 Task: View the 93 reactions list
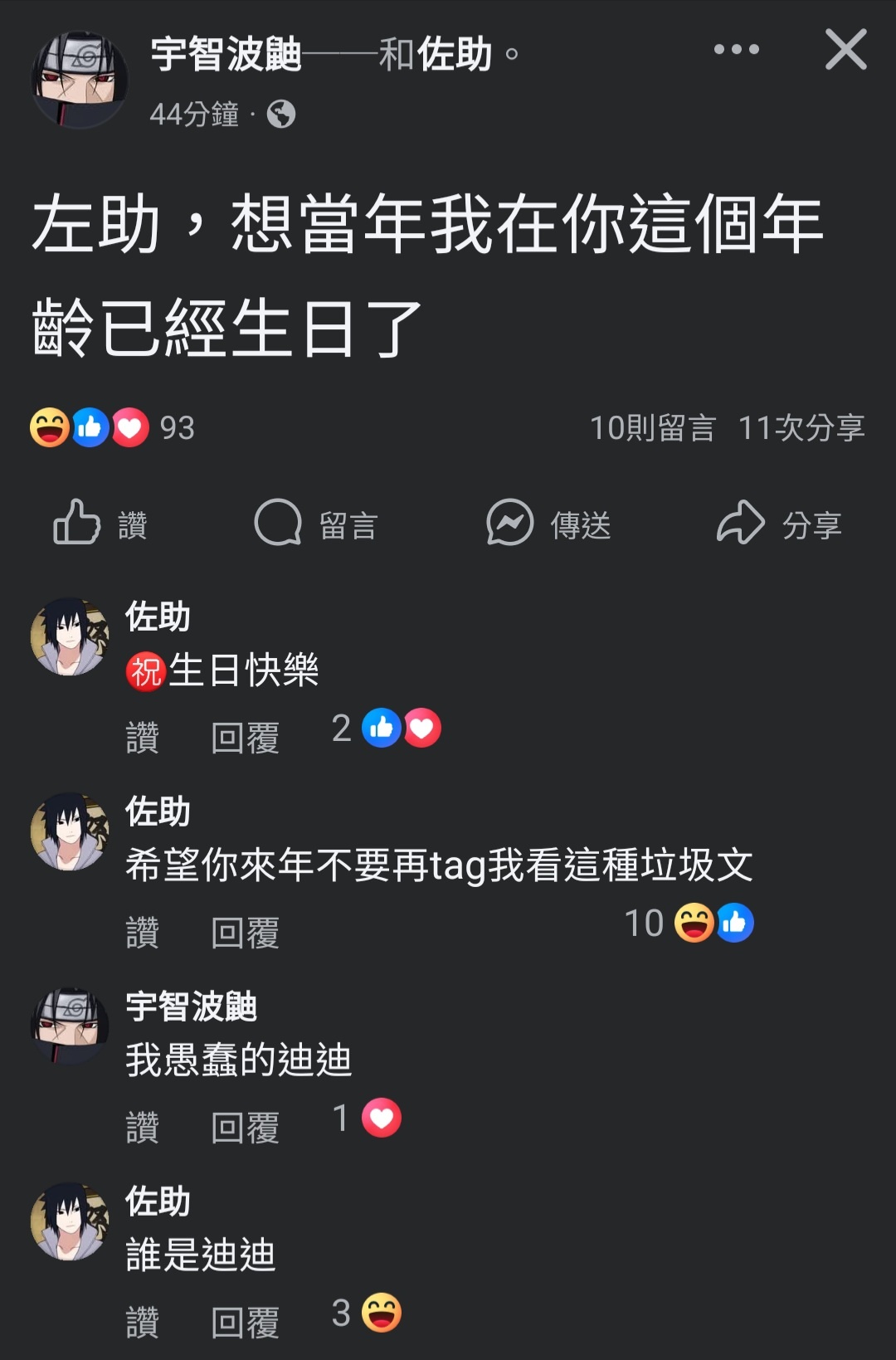point(113,427)
